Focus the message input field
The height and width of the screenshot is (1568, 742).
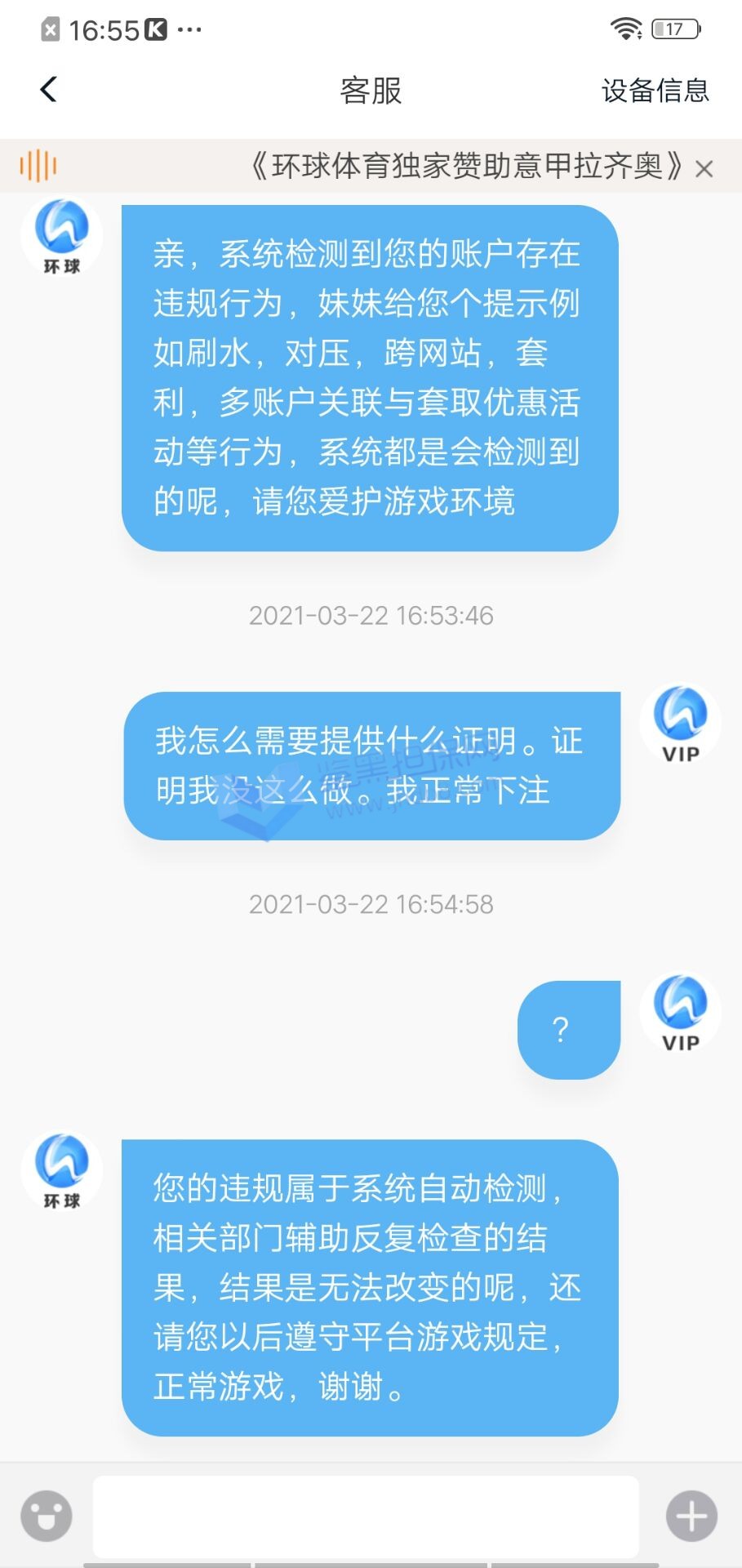point(366,1516)
